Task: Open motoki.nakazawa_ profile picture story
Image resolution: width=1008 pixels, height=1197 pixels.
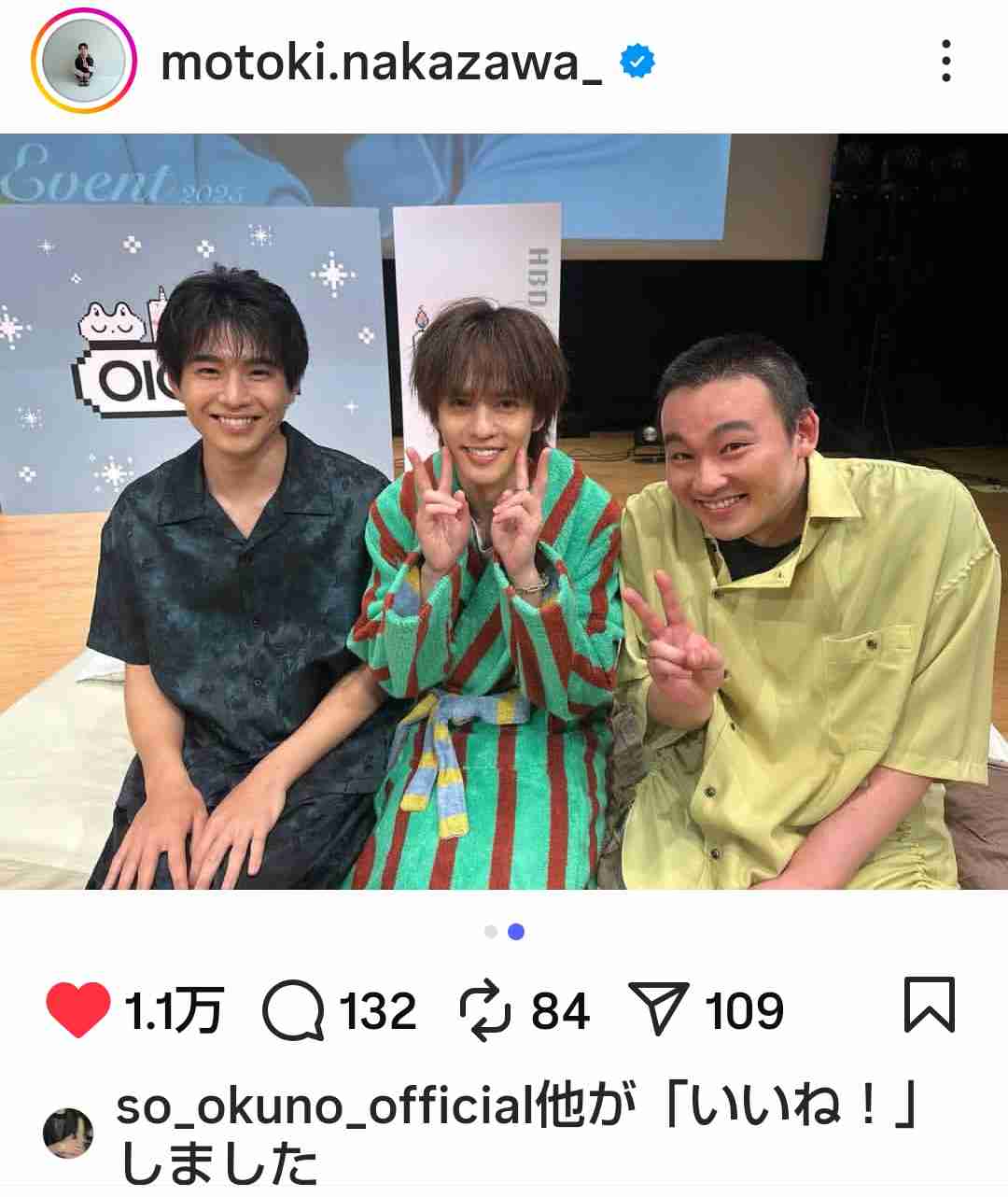Action: click(x=84, y=63)
